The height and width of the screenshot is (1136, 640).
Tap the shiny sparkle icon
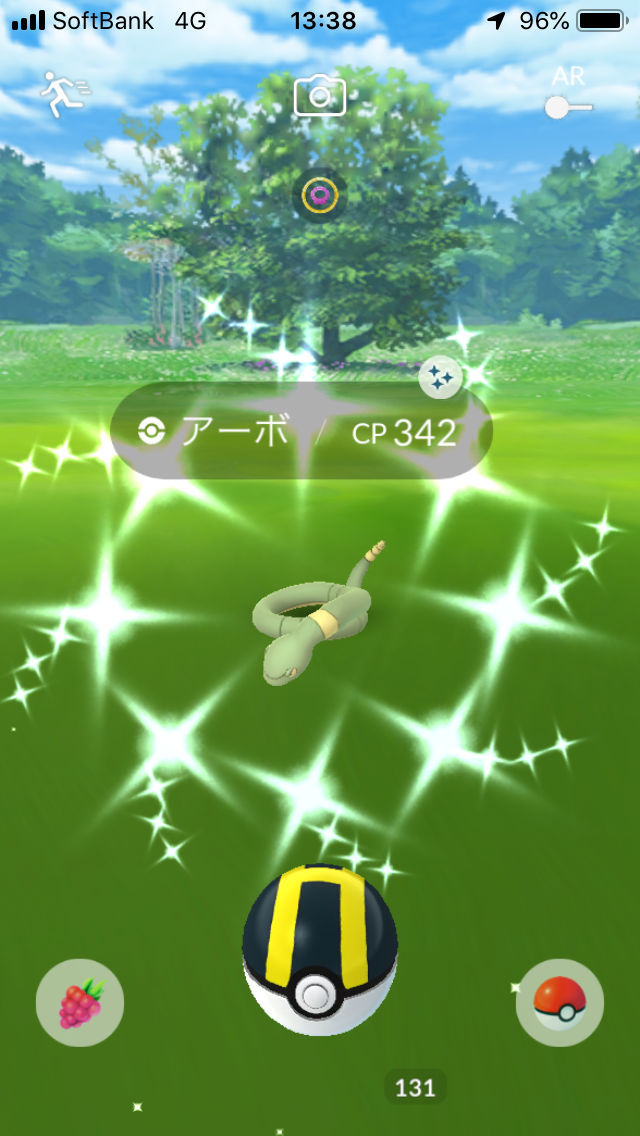(441, 378)
